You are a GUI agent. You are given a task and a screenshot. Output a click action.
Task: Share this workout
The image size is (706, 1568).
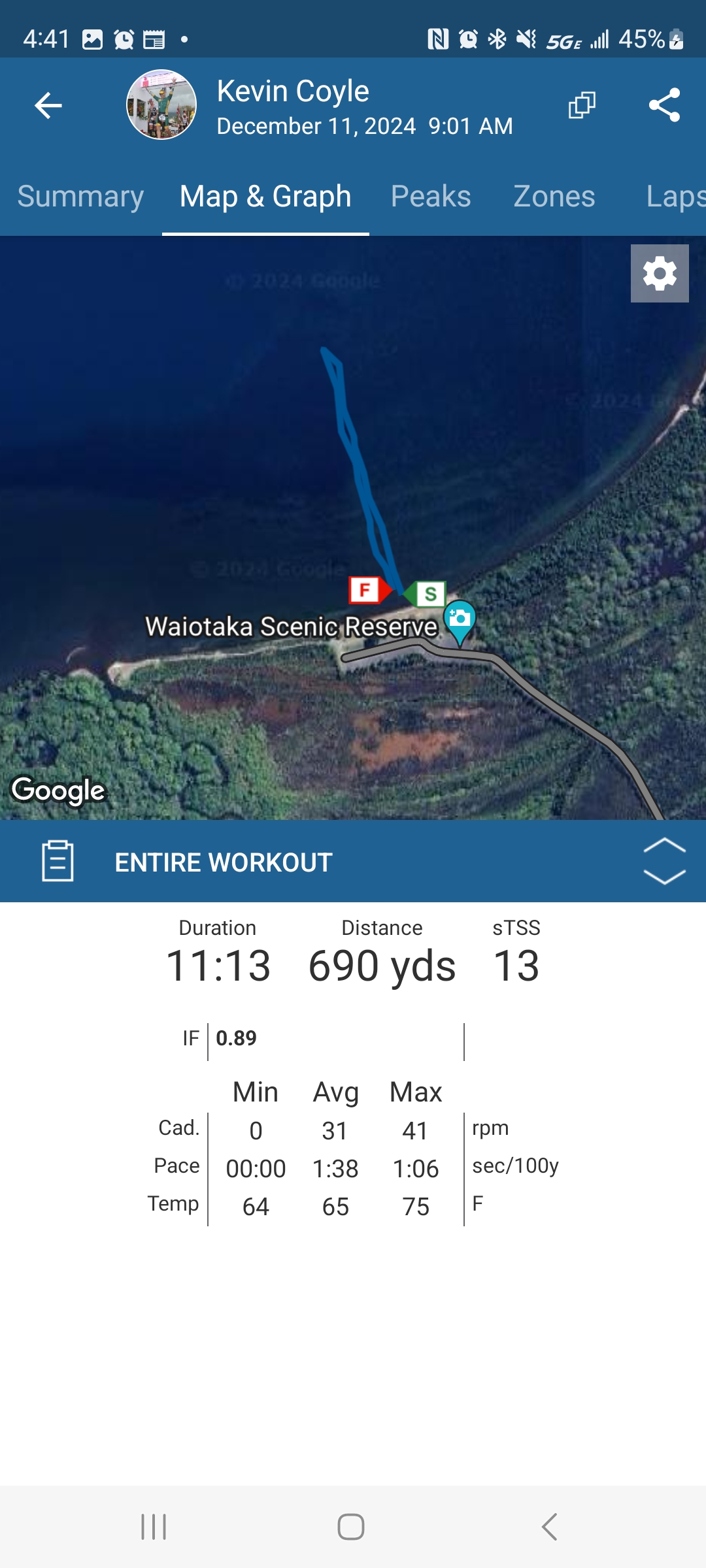pyautogui.click(x=664, y=105)
